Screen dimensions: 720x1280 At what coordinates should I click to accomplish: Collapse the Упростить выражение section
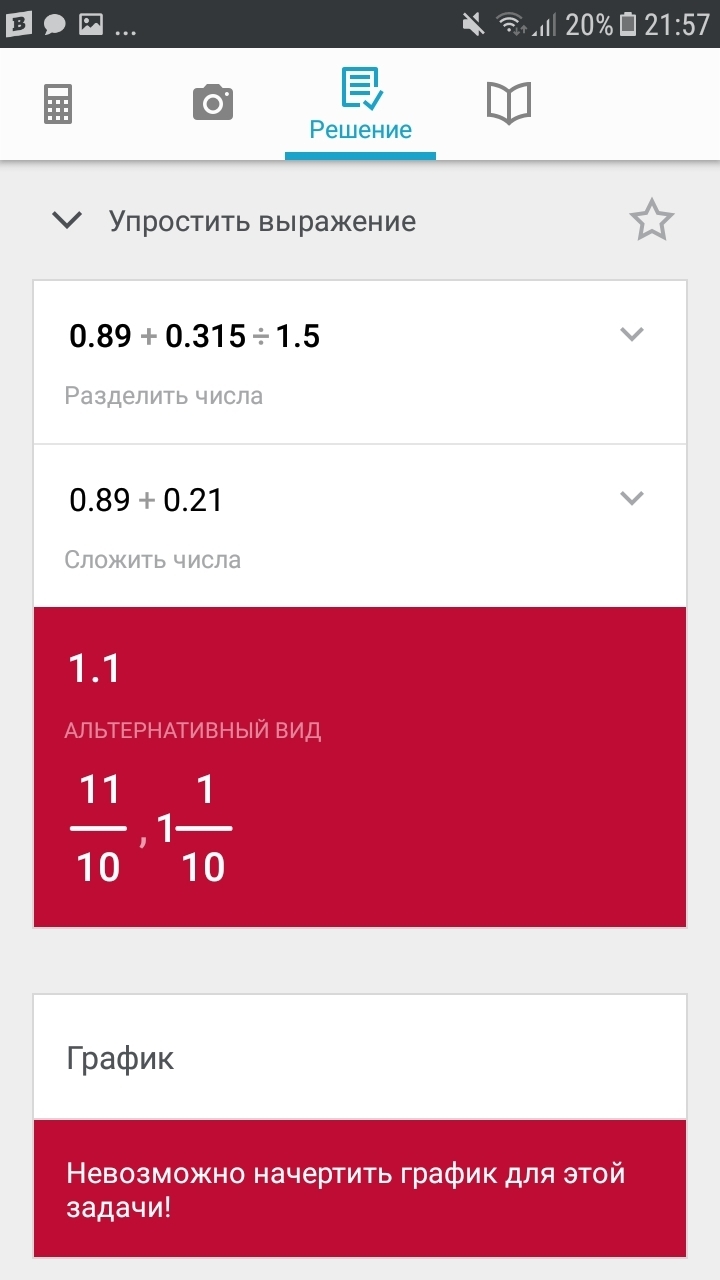click(67, 221)
